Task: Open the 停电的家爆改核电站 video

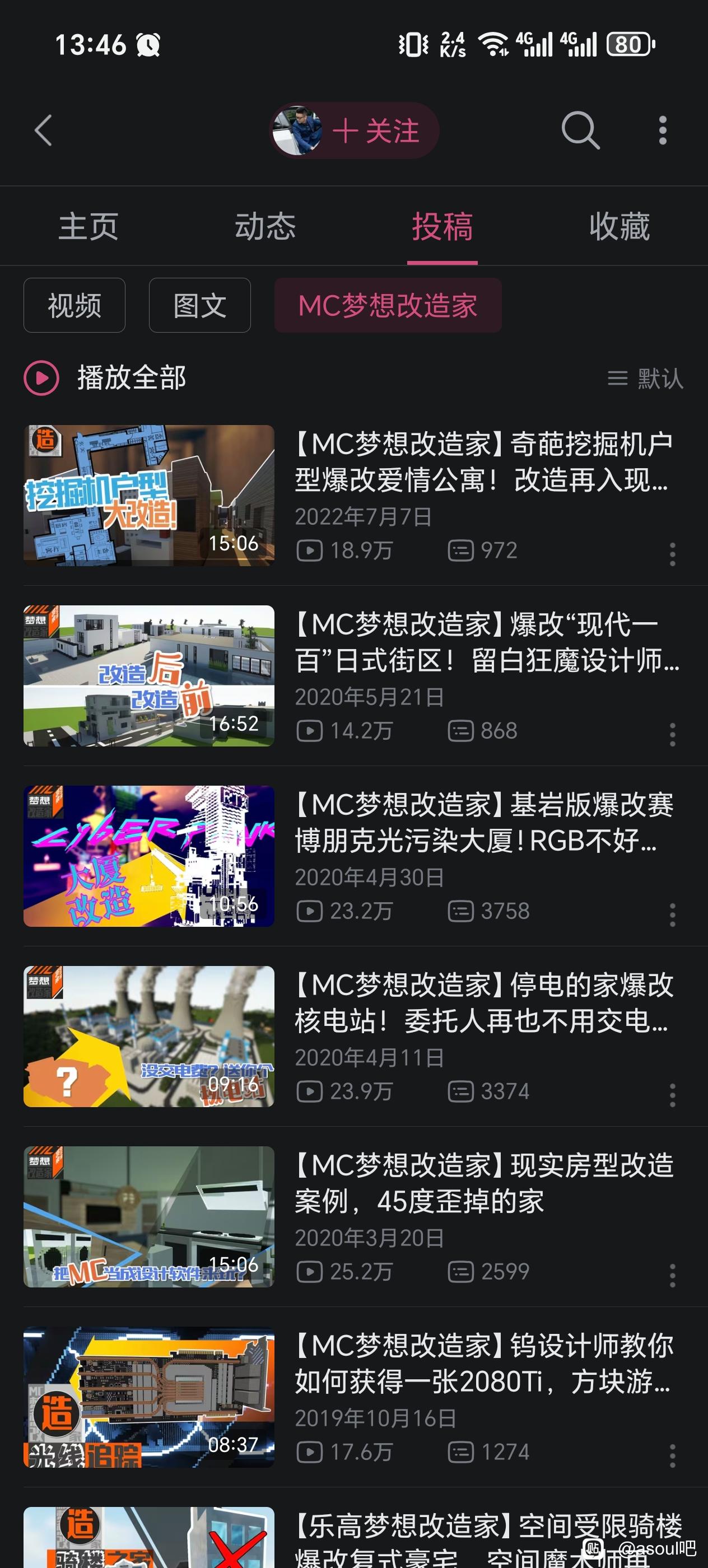Action: pos(483,1003)
